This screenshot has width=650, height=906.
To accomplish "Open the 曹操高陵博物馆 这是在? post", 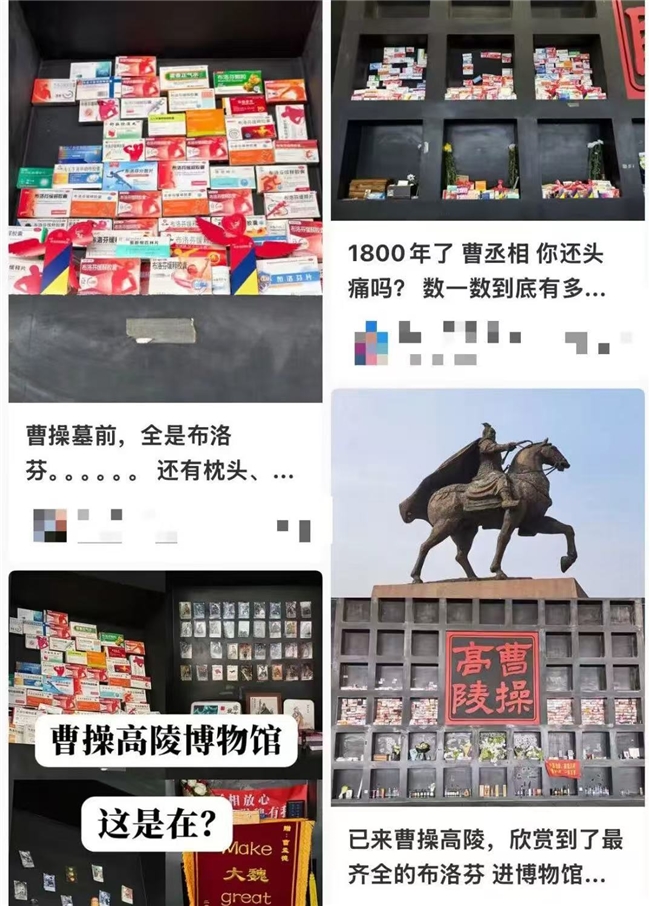I will tap(165, 740).
